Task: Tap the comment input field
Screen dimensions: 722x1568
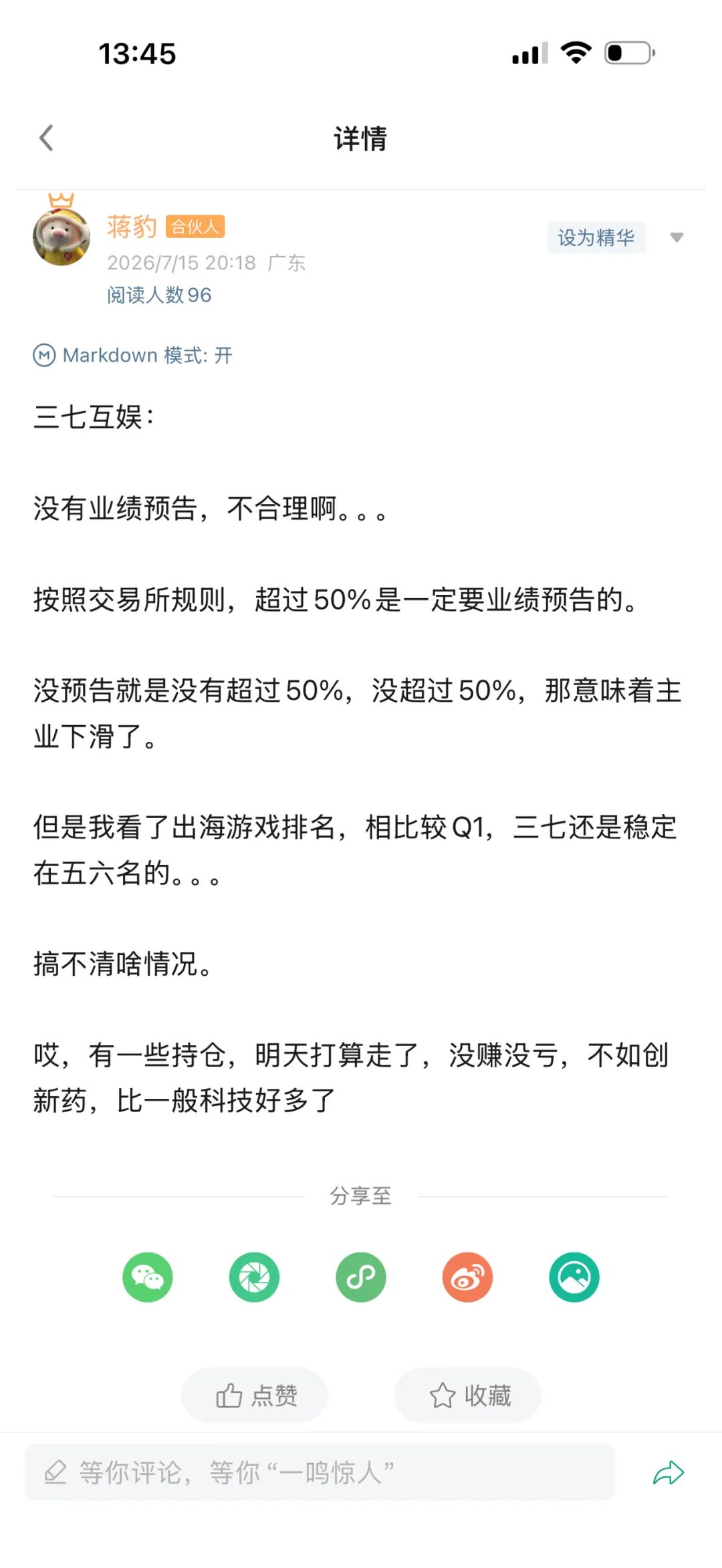Action: [320, 1472]
